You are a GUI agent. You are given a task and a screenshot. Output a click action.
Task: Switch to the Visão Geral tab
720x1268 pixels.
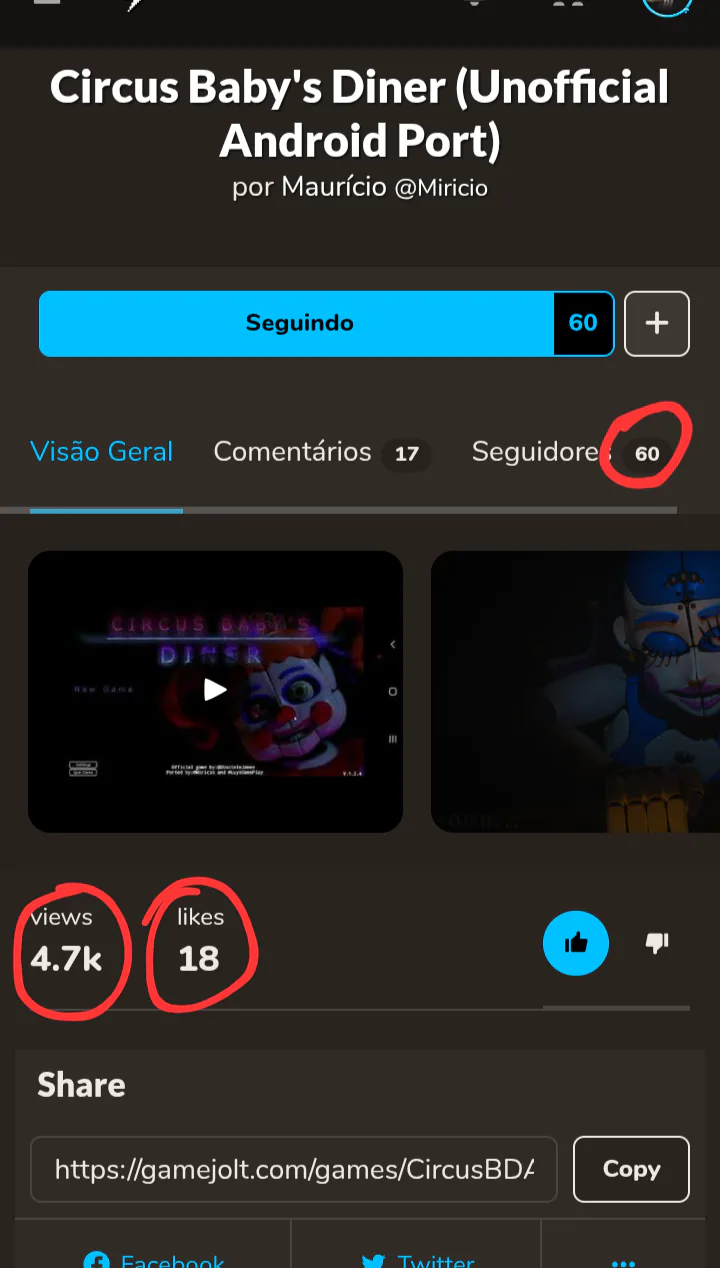(102, 452)
